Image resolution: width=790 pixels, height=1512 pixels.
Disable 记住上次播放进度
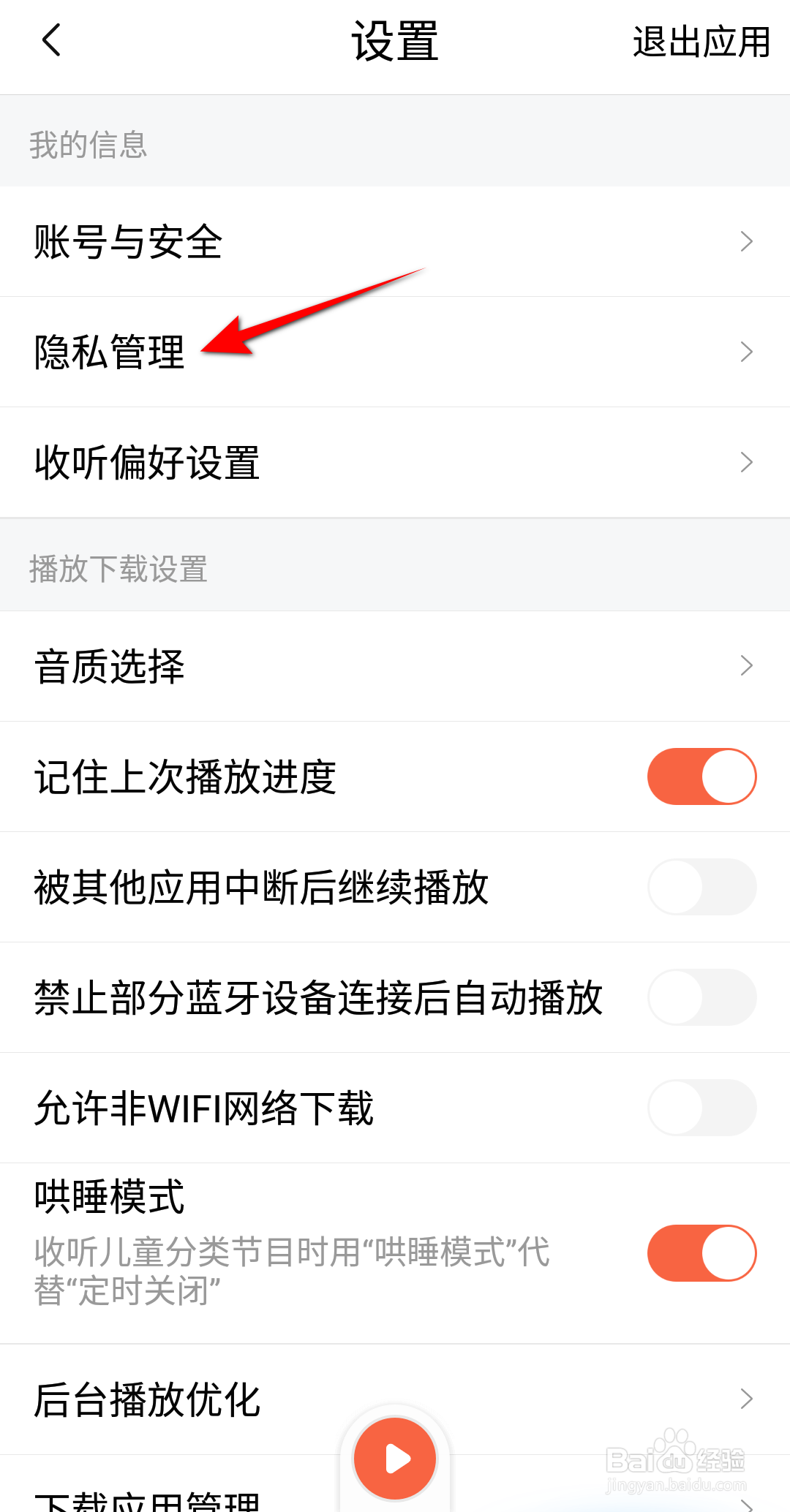pyautogui.click(x=701, y=776)
